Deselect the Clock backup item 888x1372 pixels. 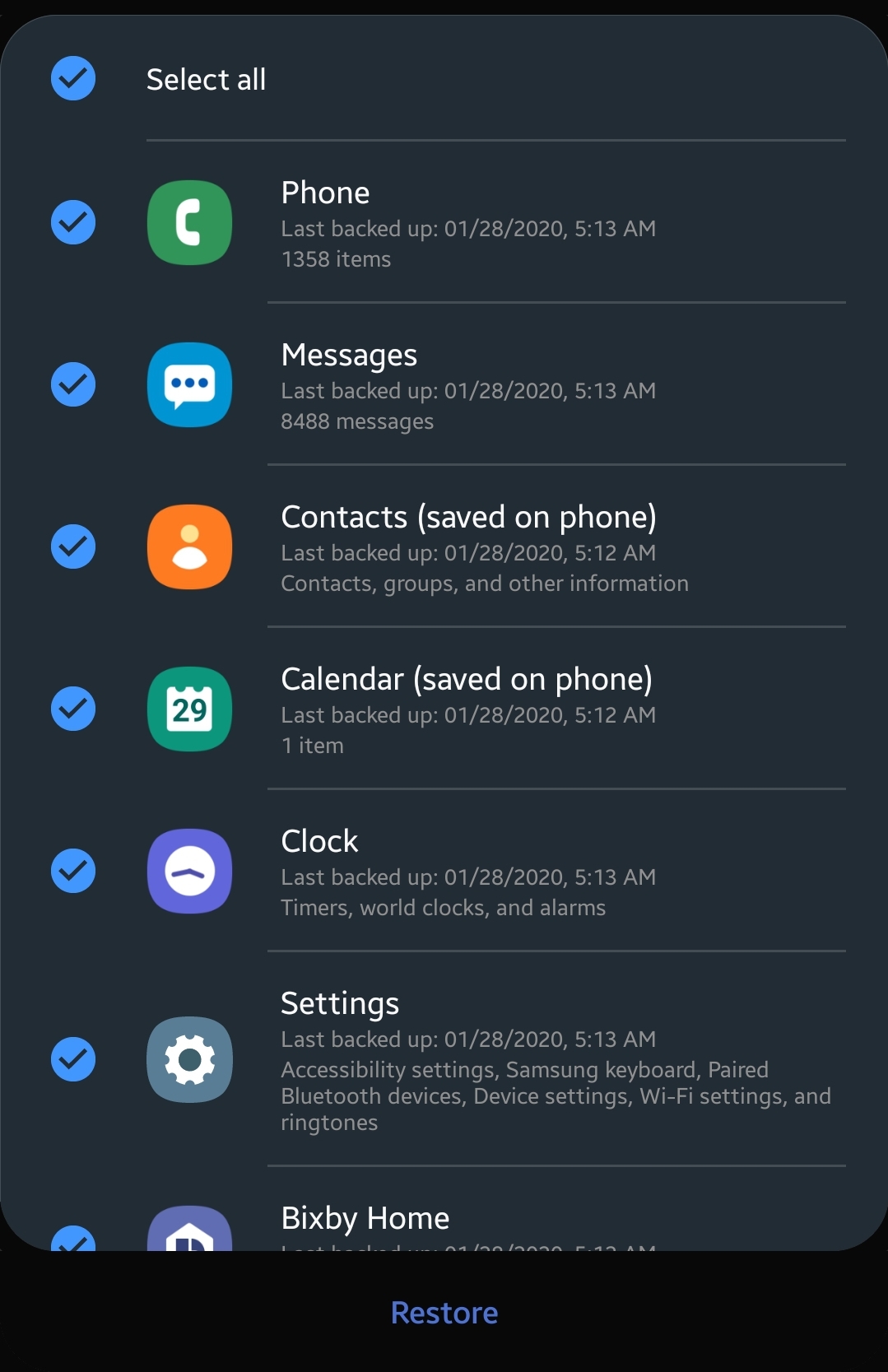pos(73,871)
